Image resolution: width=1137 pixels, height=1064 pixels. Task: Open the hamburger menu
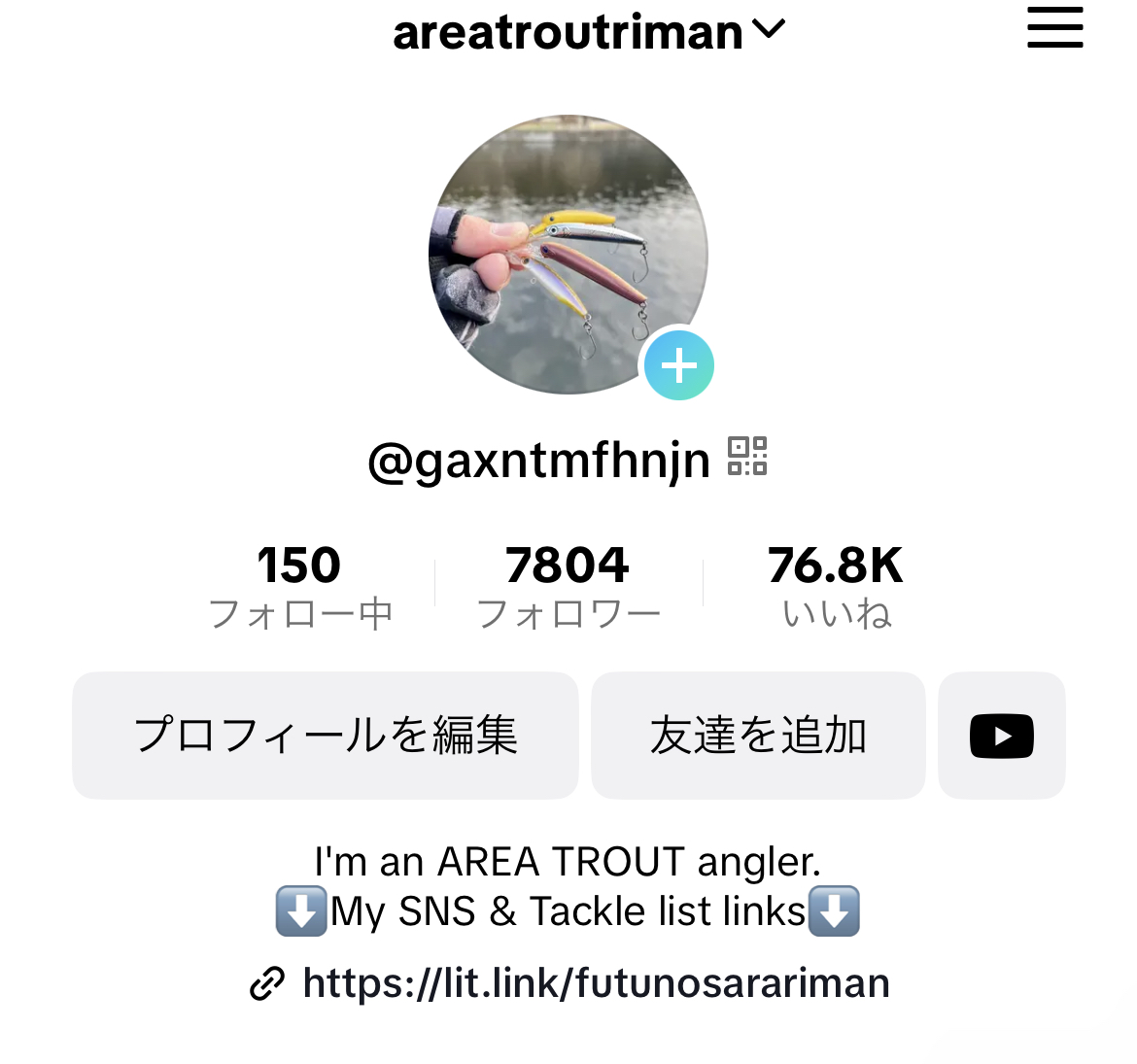point(1054,27)
